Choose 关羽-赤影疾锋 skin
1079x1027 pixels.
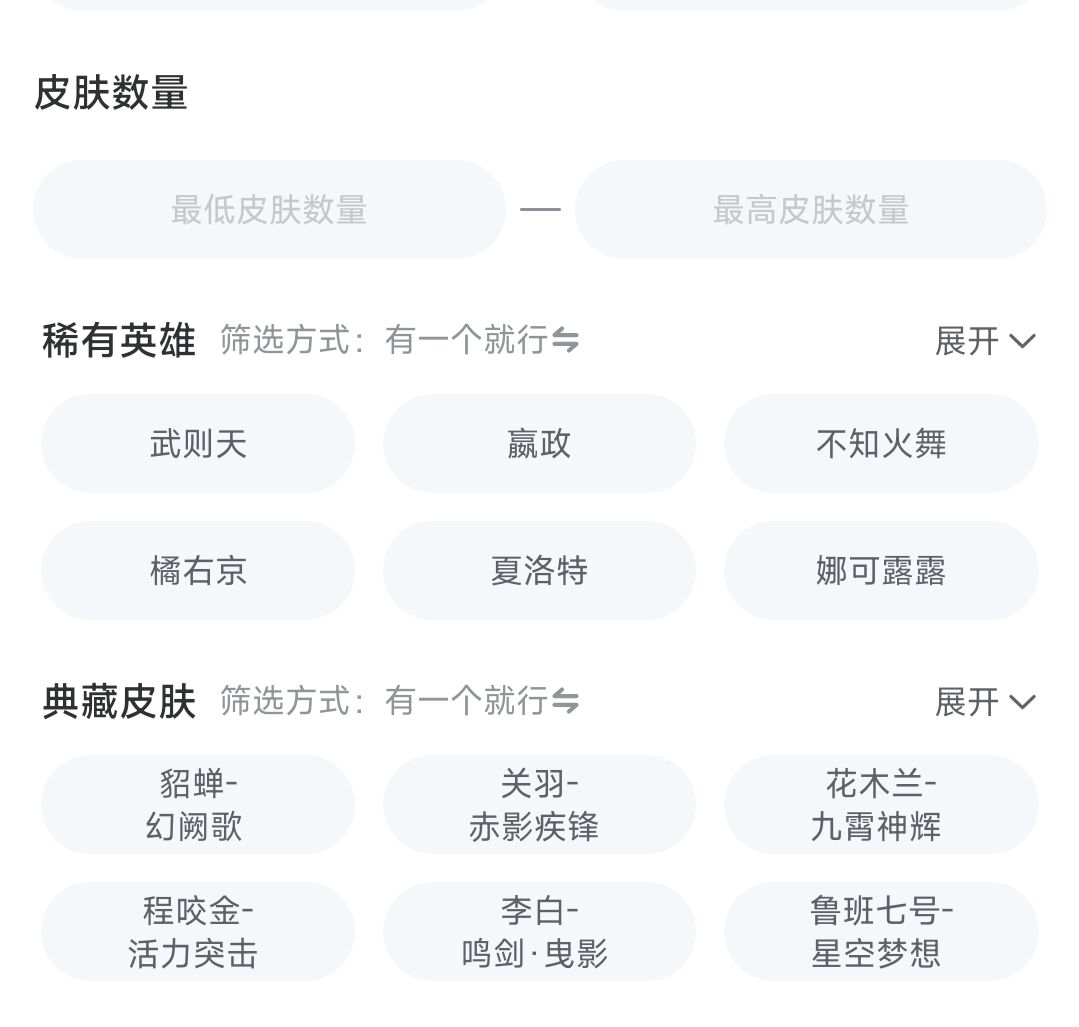point(539,805)
